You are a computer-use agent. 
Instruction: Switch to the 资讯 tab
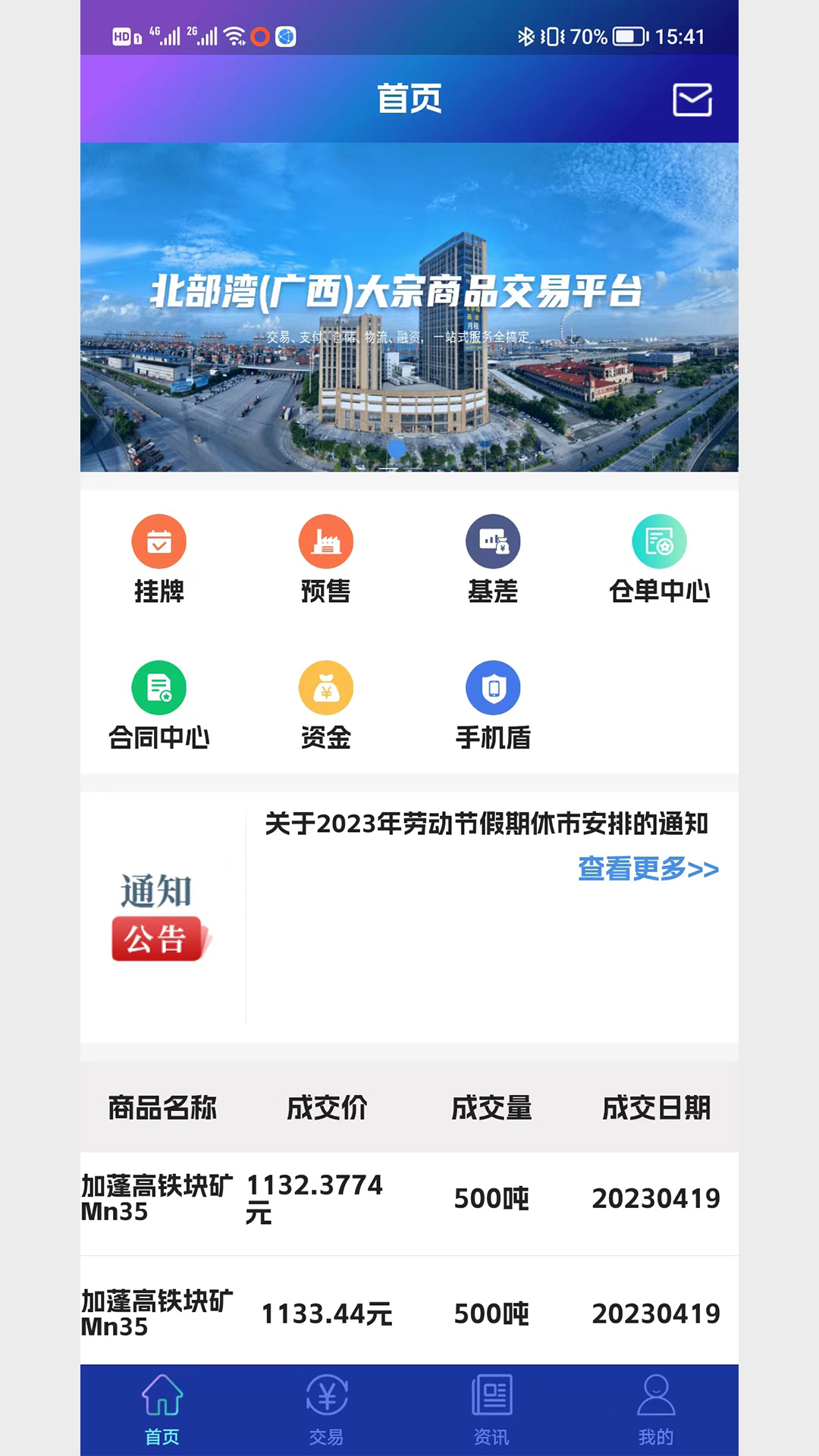coord(491,1409)
